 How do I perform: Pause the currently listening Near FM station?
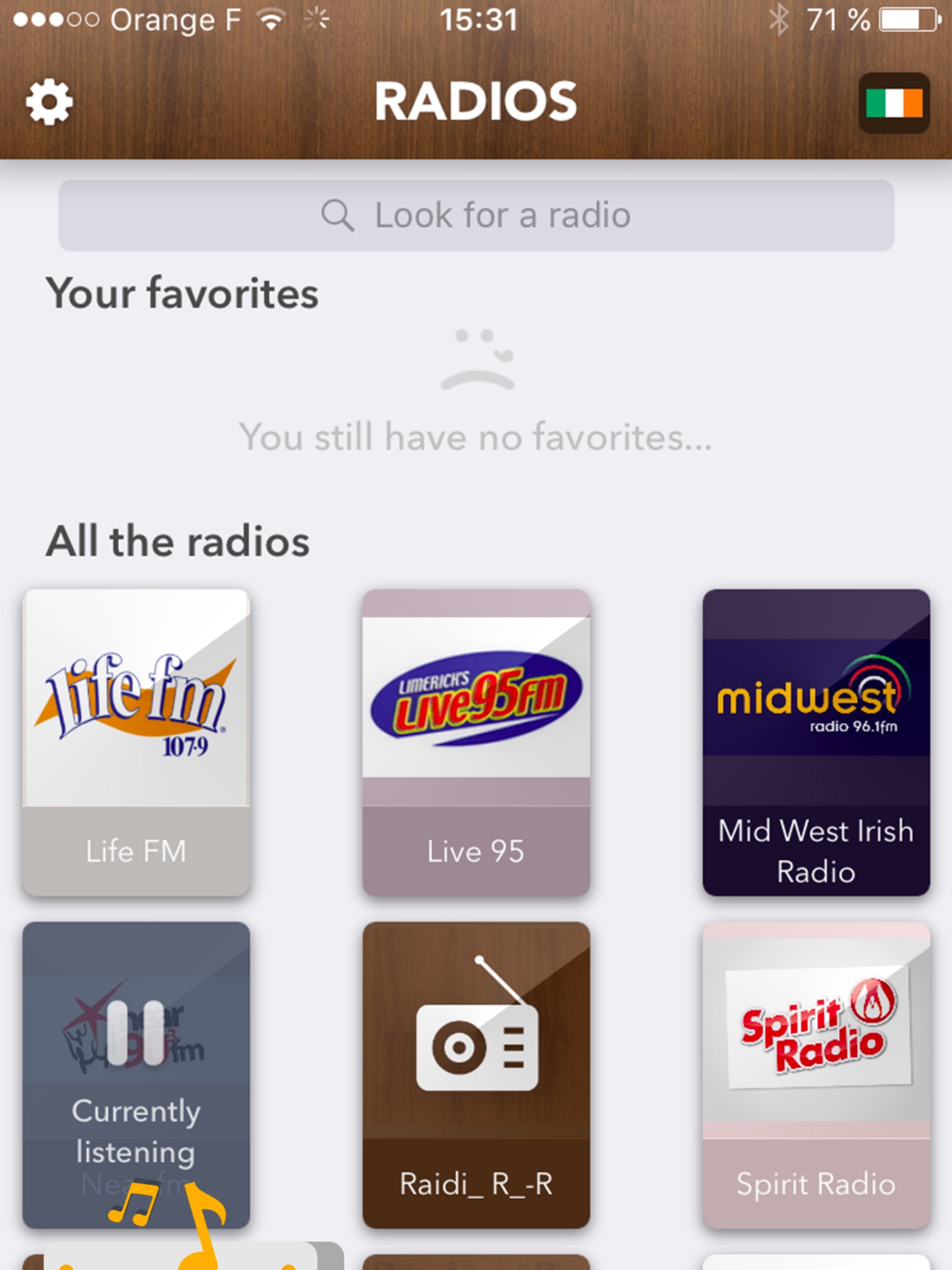point(136,1032)
